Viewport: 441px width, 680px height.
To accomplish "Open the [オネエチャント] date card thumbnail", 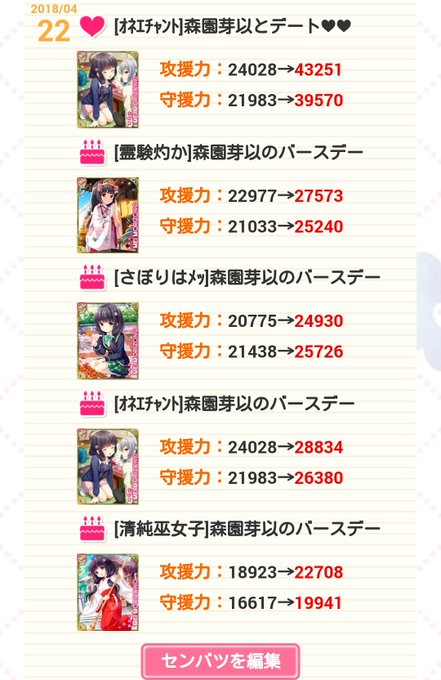I will point(108,89).
